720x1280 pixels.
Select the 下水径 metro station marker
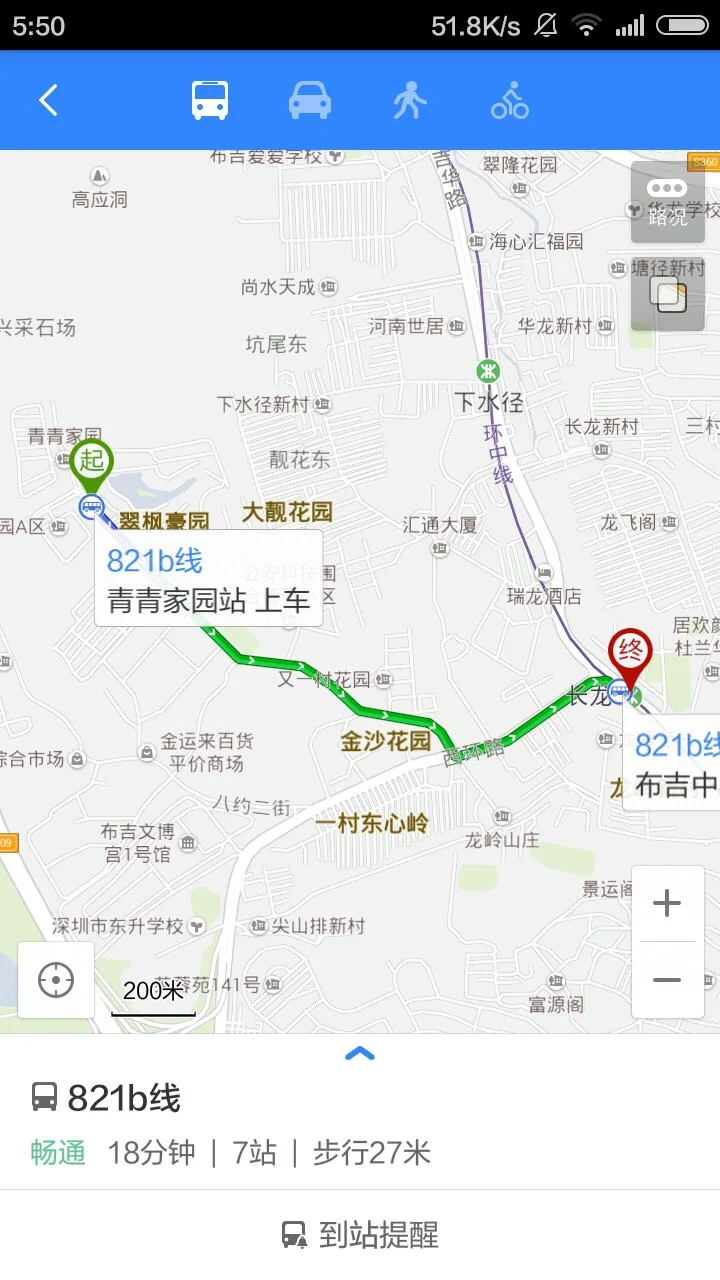point(488,370)
